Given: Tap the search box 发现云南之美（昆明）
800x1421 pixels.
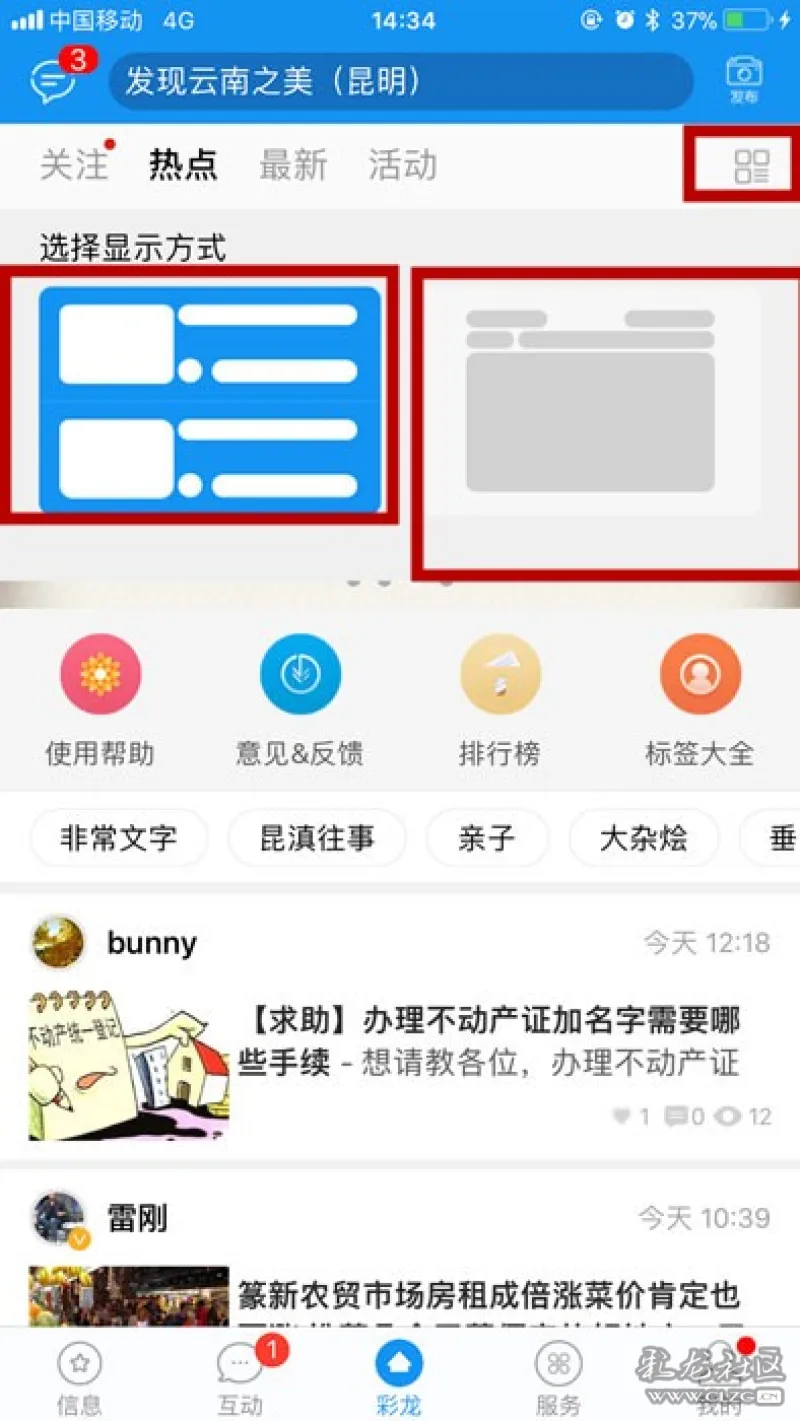Looking at the screenshot, I should [x=400, y=81].
